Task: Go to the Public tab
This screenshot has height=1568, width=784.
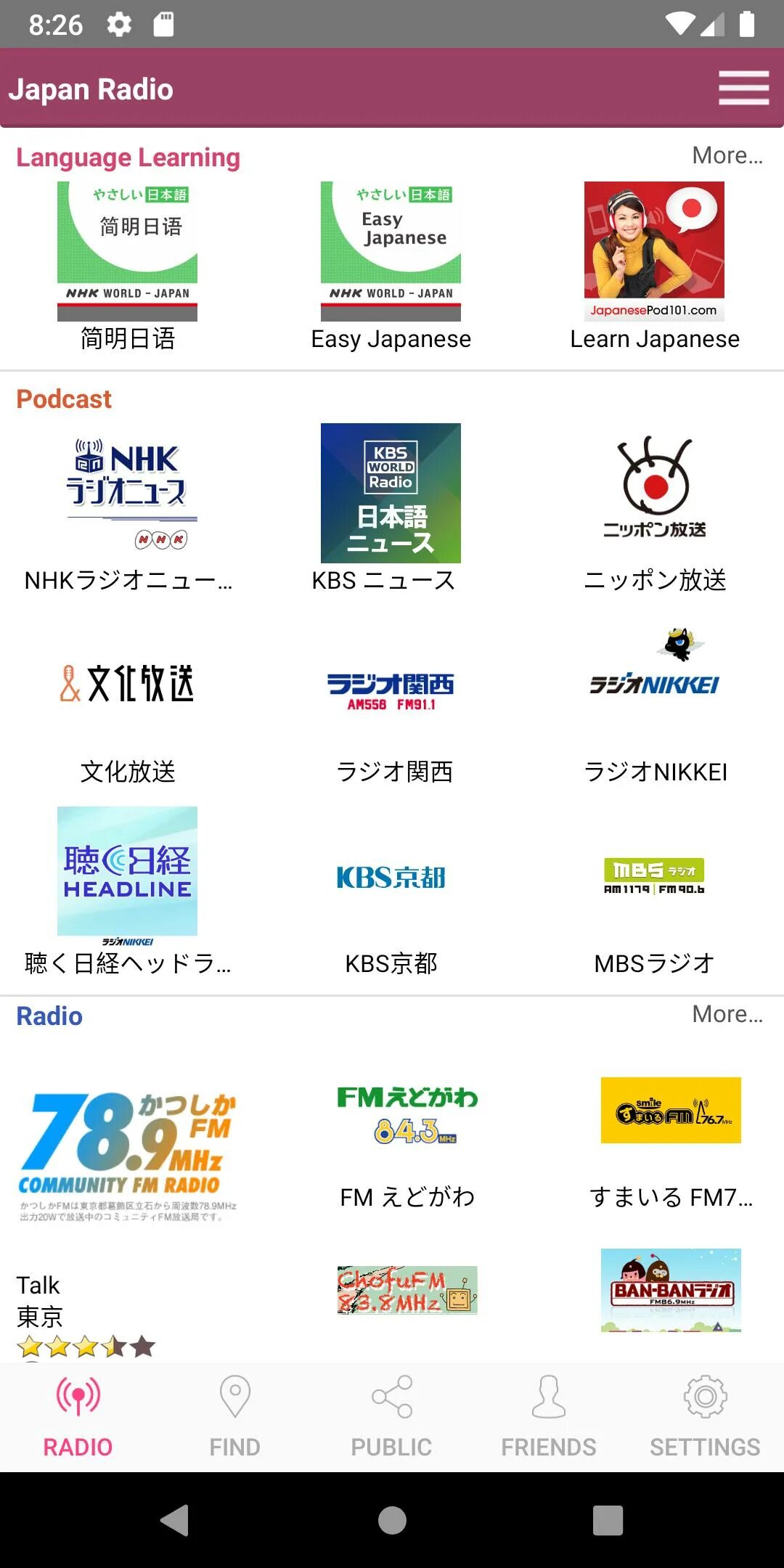Action: [x=391, y=1416]
